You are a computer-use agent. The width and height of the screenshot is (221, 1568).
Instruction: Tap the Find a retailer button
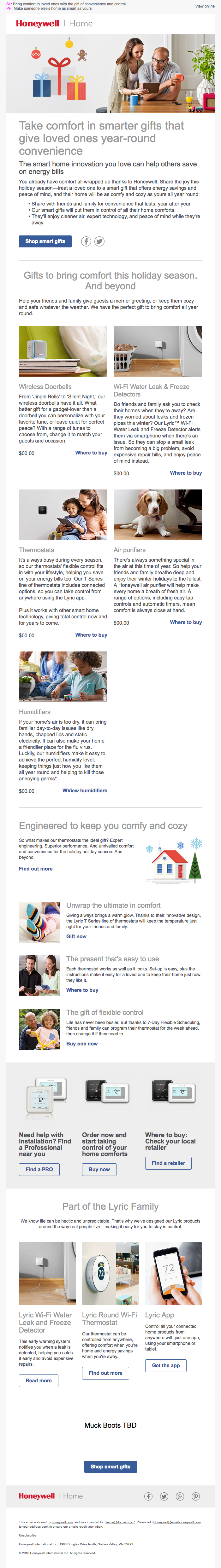pos(168,1163)
